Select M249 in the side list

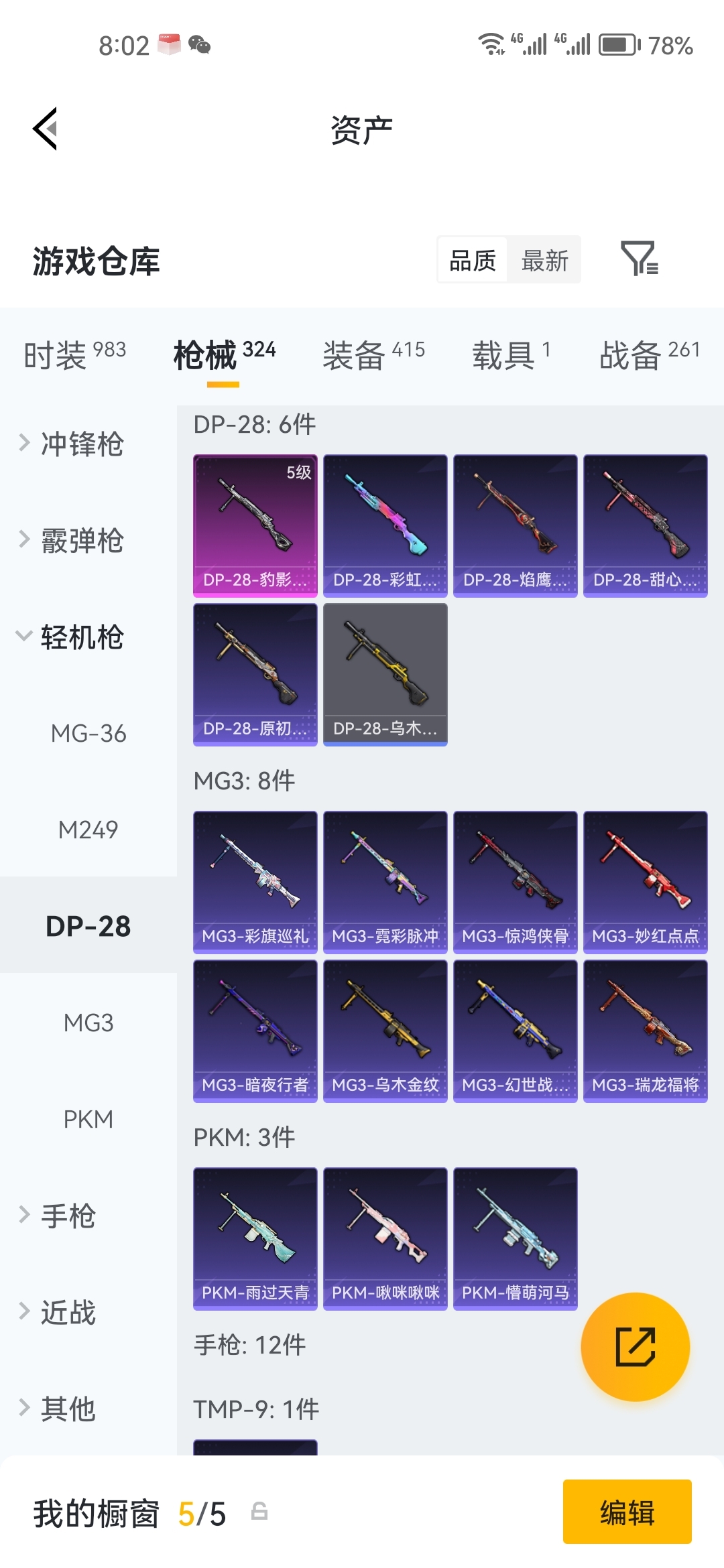coord(88,830)
